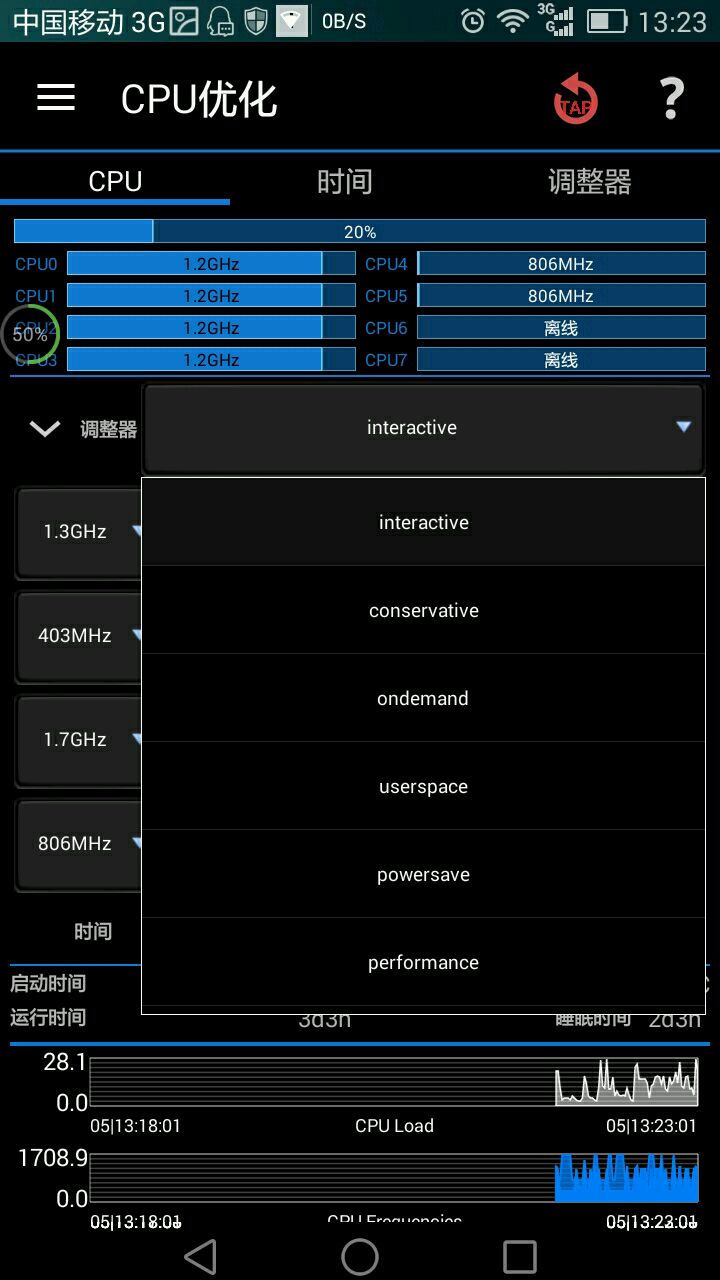This screenshot has width=720, height=1280.
Task: Return to the home screen
Action: pos(360,1256)
